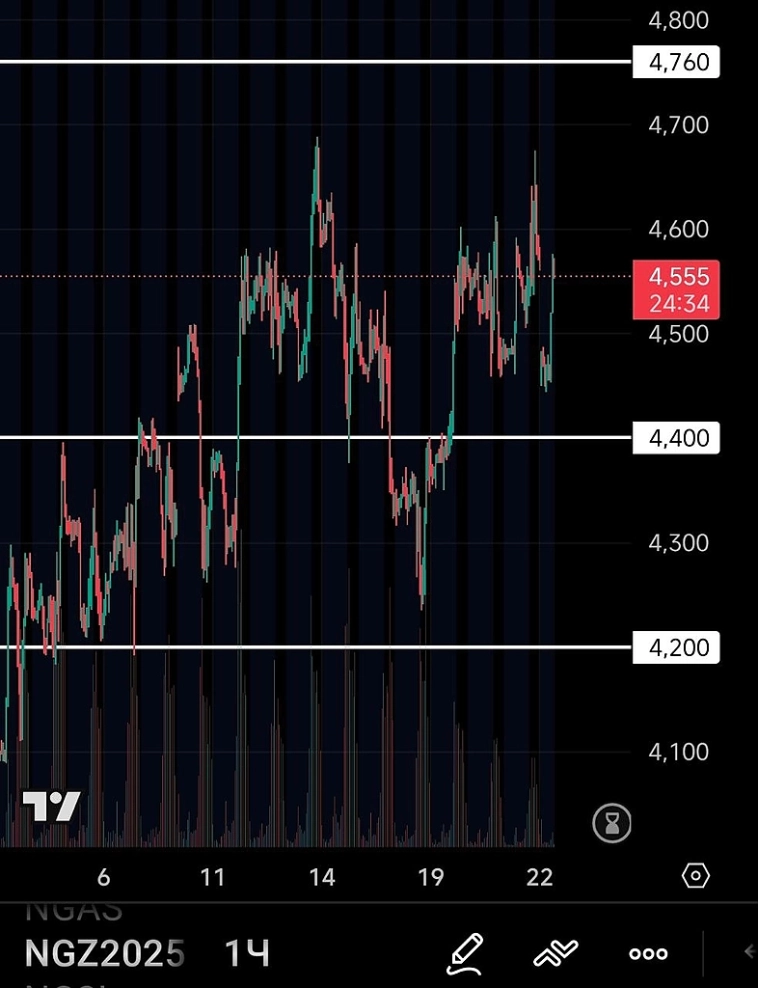Screen dimensions: 758x988
Task: Open the indicators menu
Action: (x=556, y=953)
